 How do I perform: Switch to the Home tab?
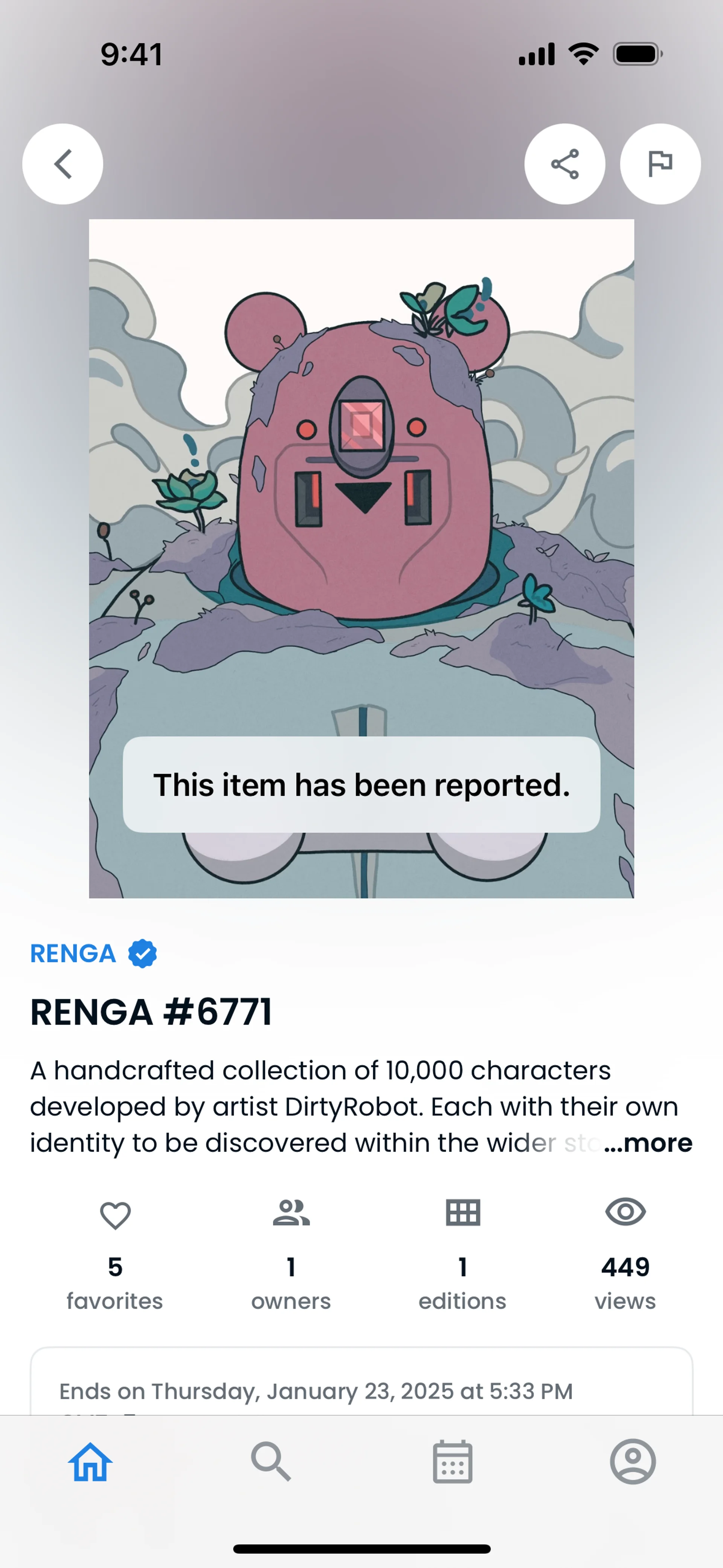91,1461
